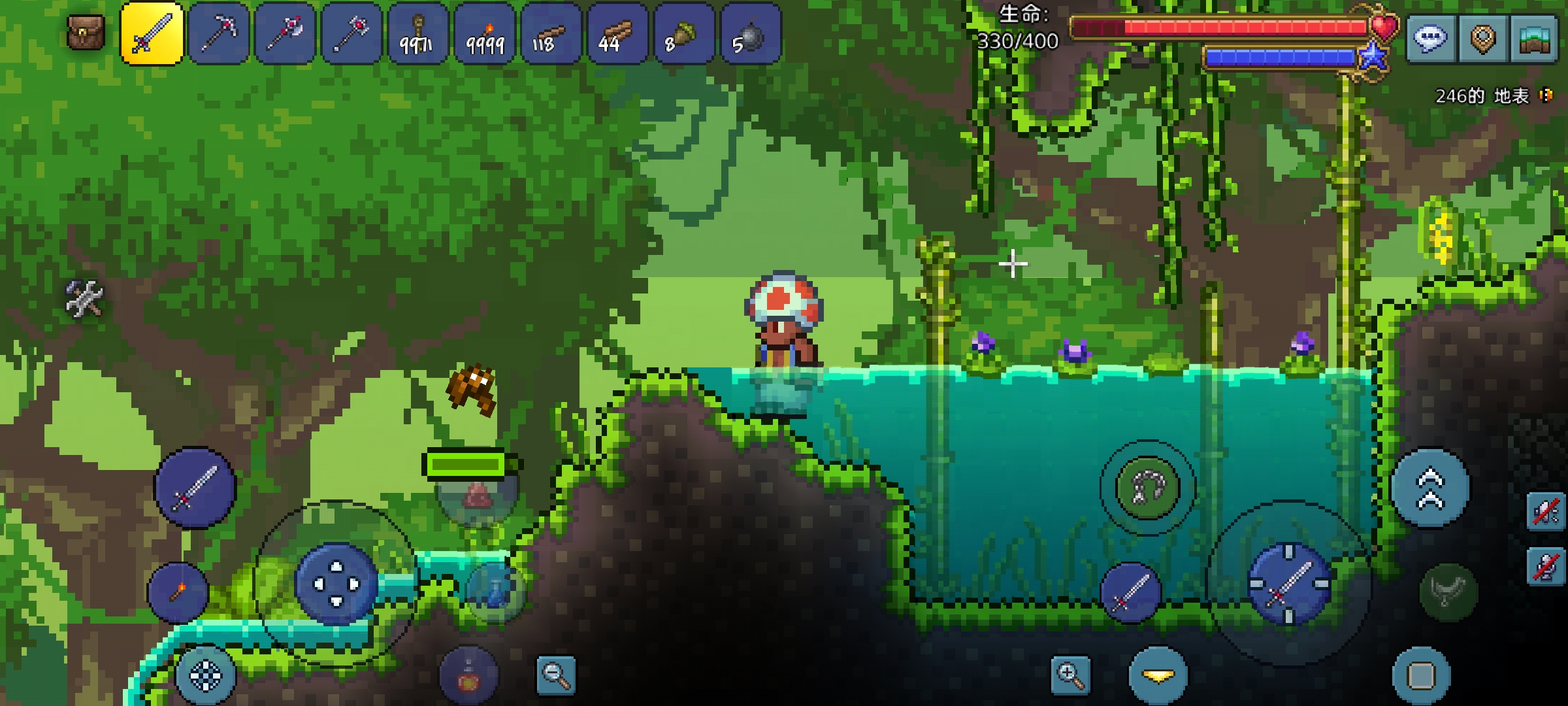The image size is (1568, 706).
Task: Open the world map view
Action: [x=1535, y=38]
